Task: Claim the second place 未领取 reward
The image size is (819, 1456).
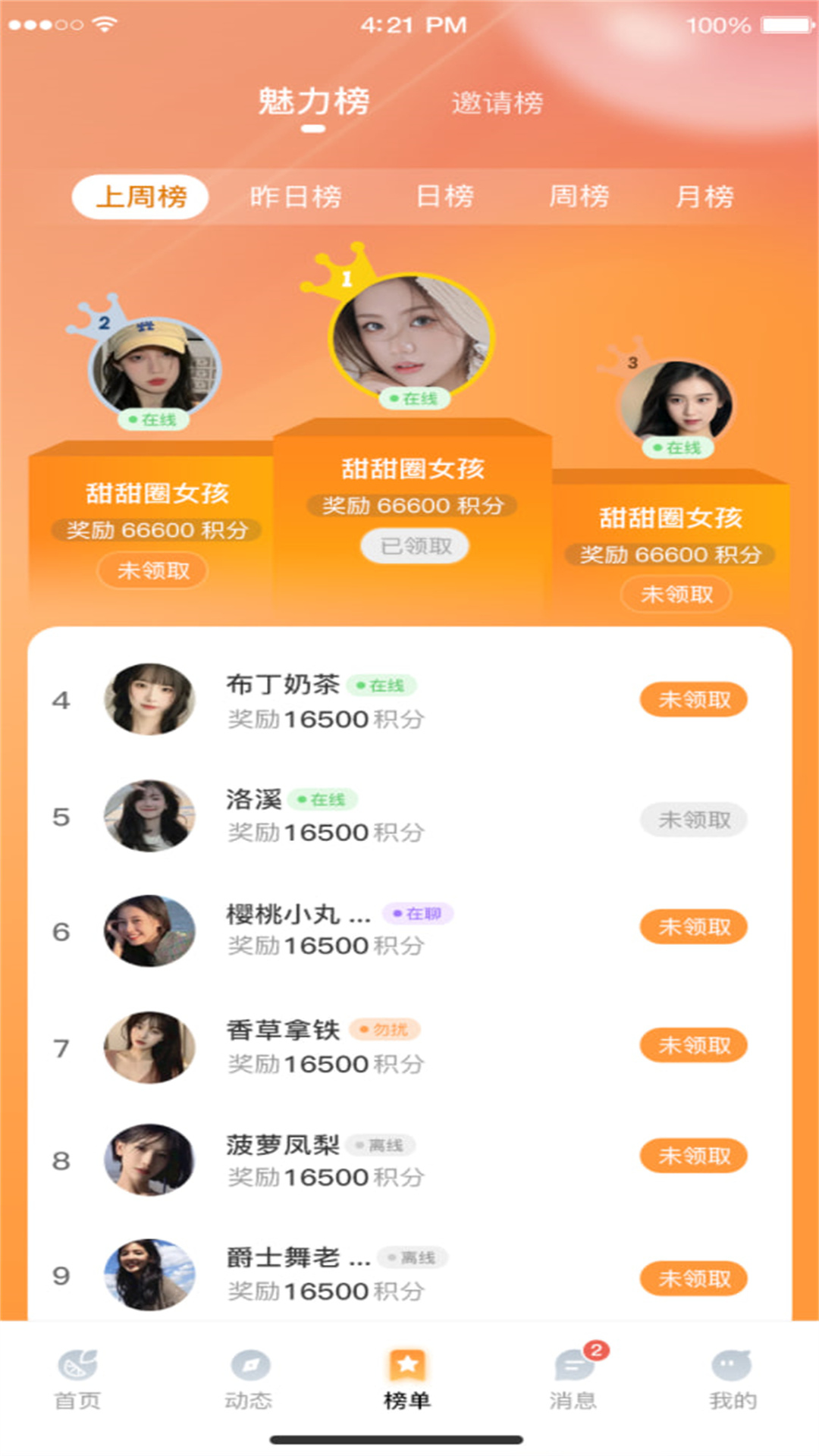Action: coord(153,571)
